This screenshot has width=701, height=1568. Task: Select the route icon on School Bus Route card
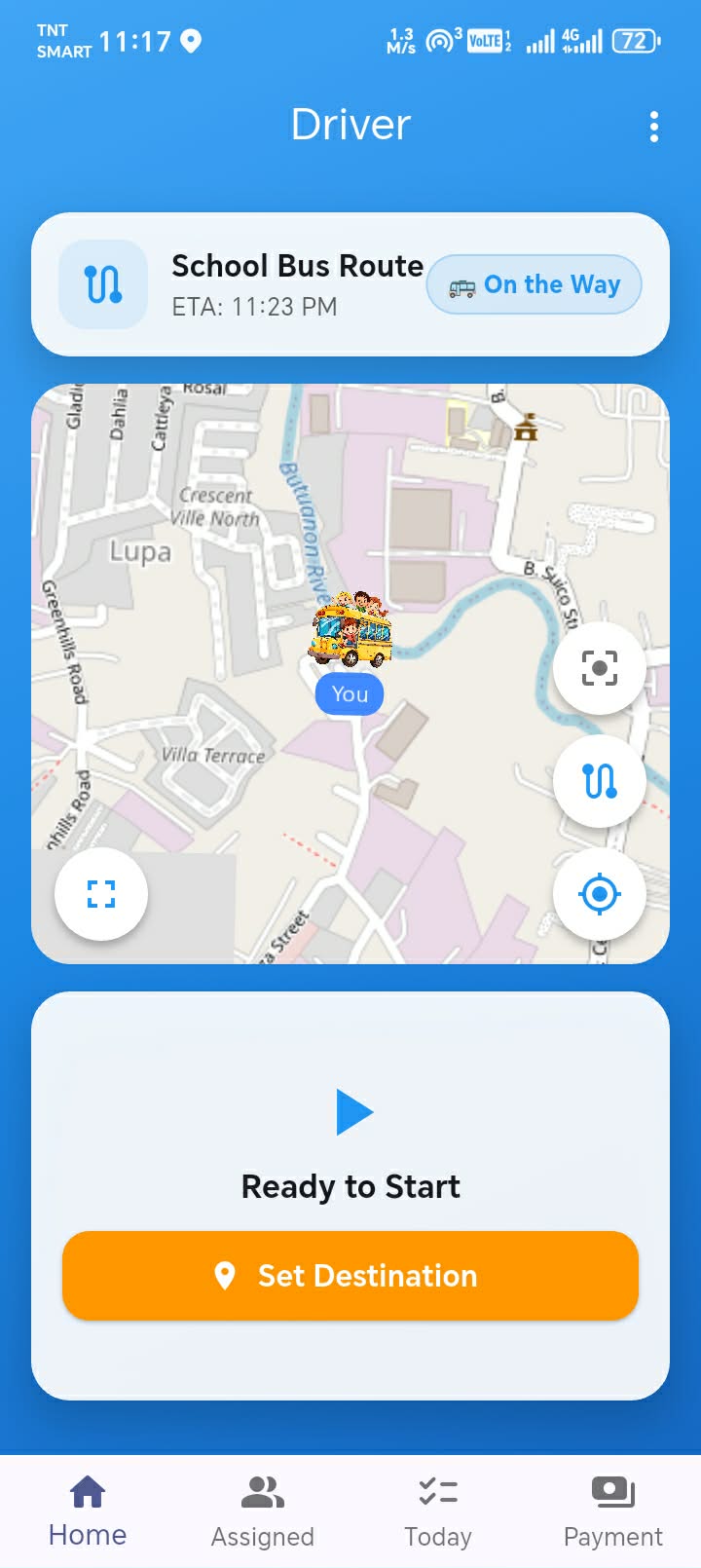102,284
